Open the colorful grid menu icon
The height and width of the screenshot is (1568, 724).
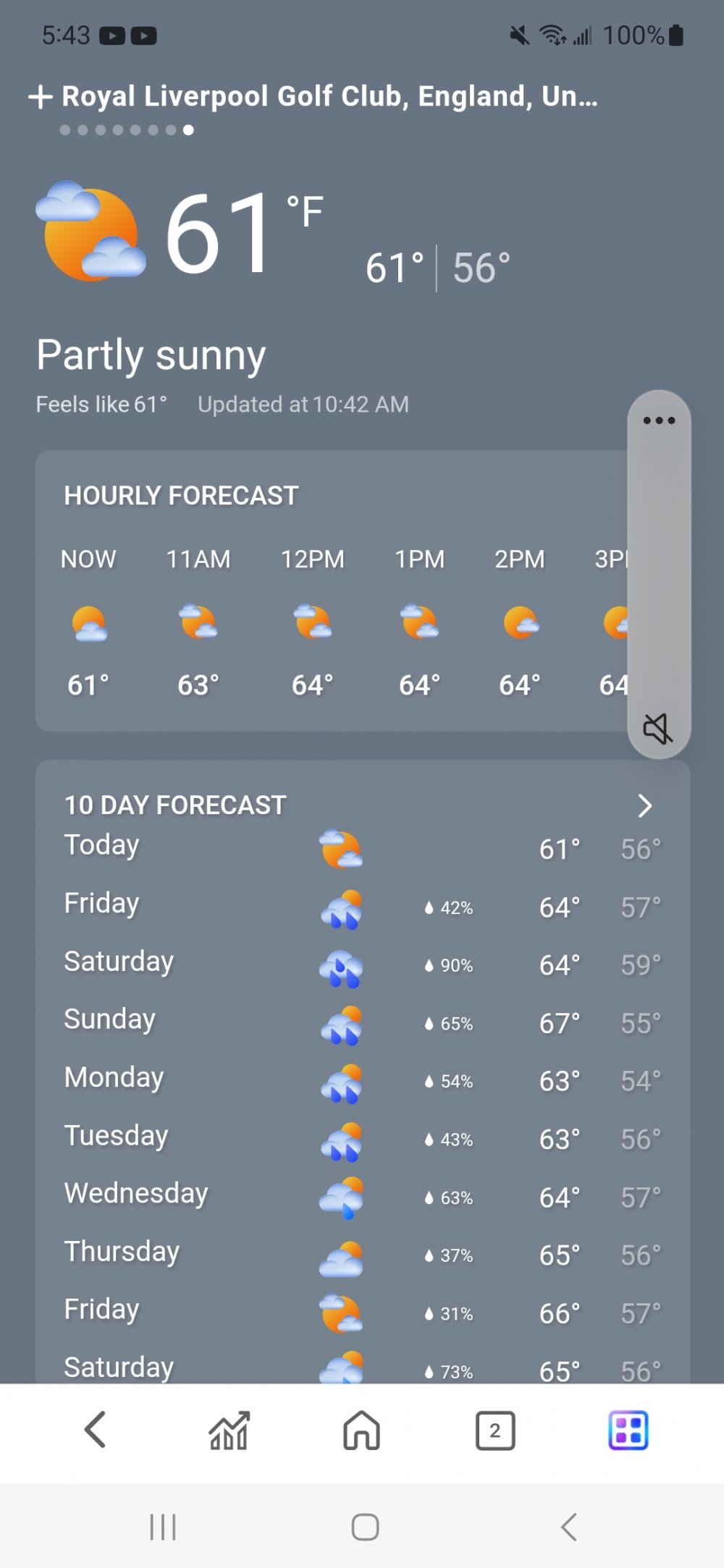(x=628, y=1431)
